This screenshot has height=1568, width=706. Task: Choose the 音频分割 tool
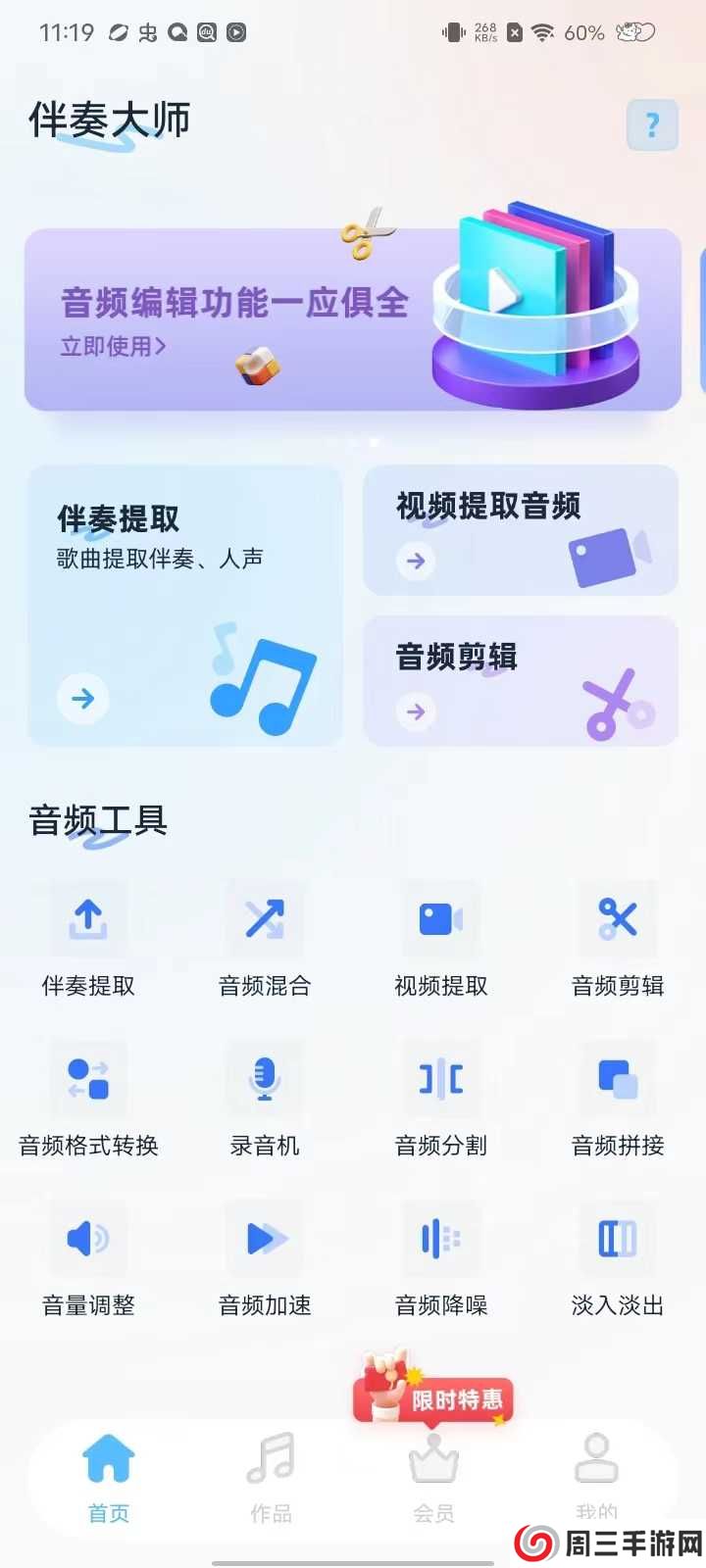(441, 1099)
